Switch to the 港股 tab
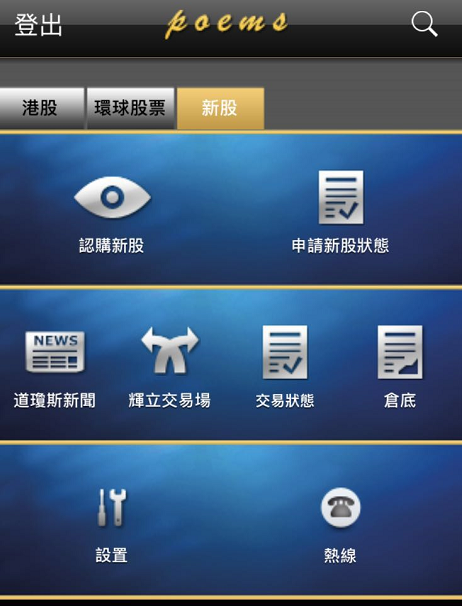Viewport: 462px width, 606px height. (x=42, y=108)
